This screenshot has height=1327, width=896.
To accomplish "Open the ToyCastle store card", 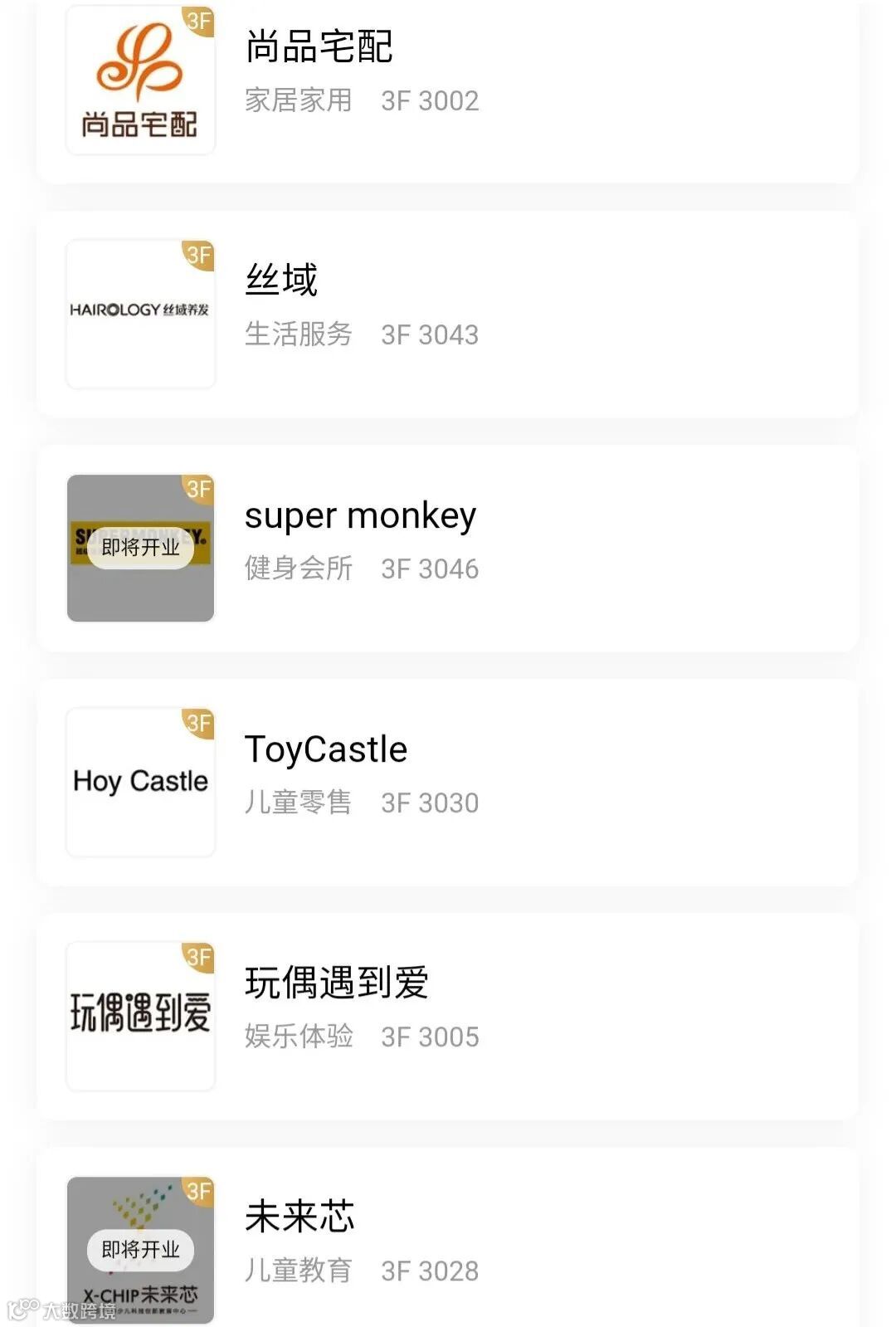I will [x=448, y=782].
